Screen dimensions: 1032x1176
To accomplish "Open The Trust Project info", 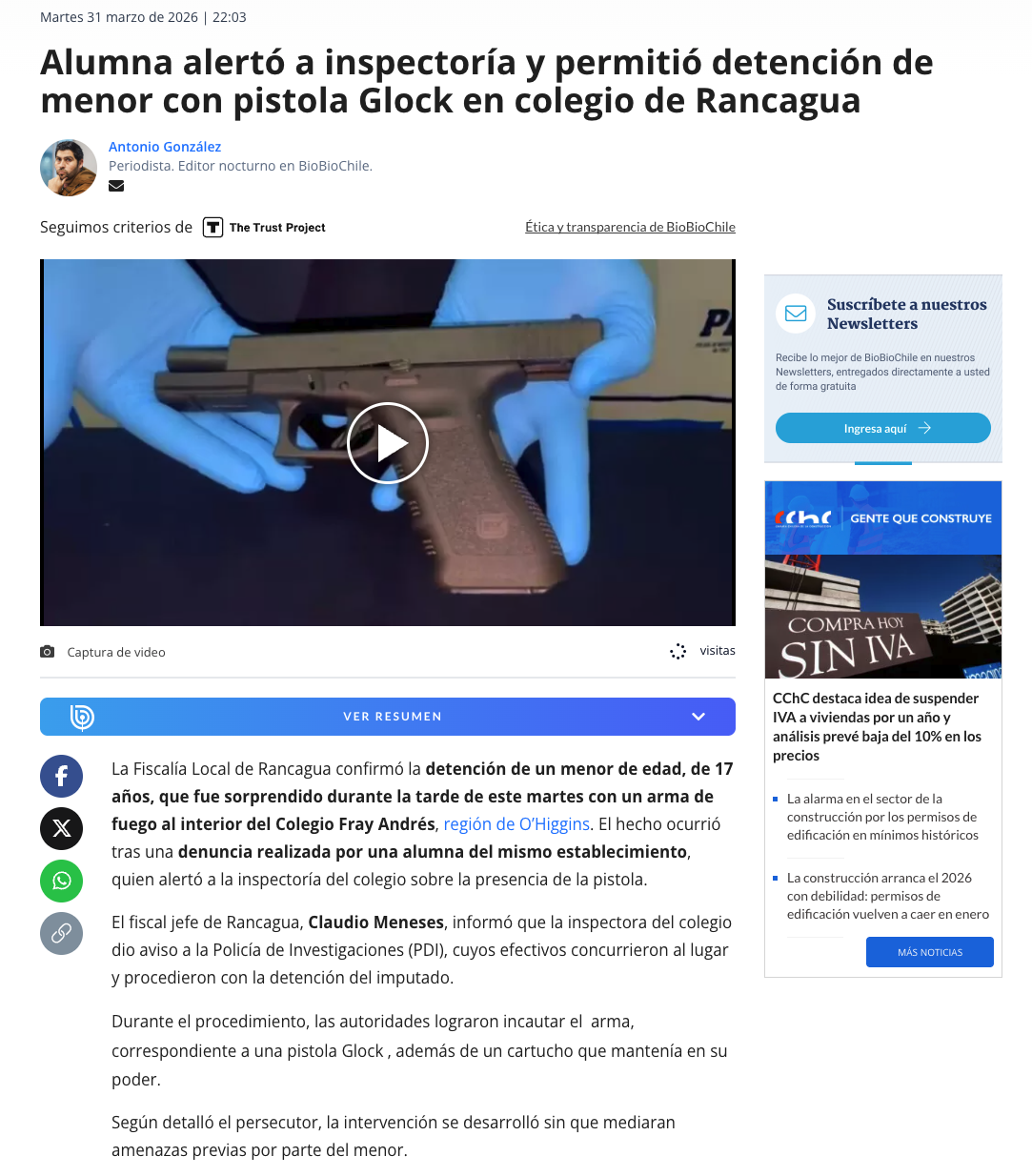I will [x=265, y=228].
